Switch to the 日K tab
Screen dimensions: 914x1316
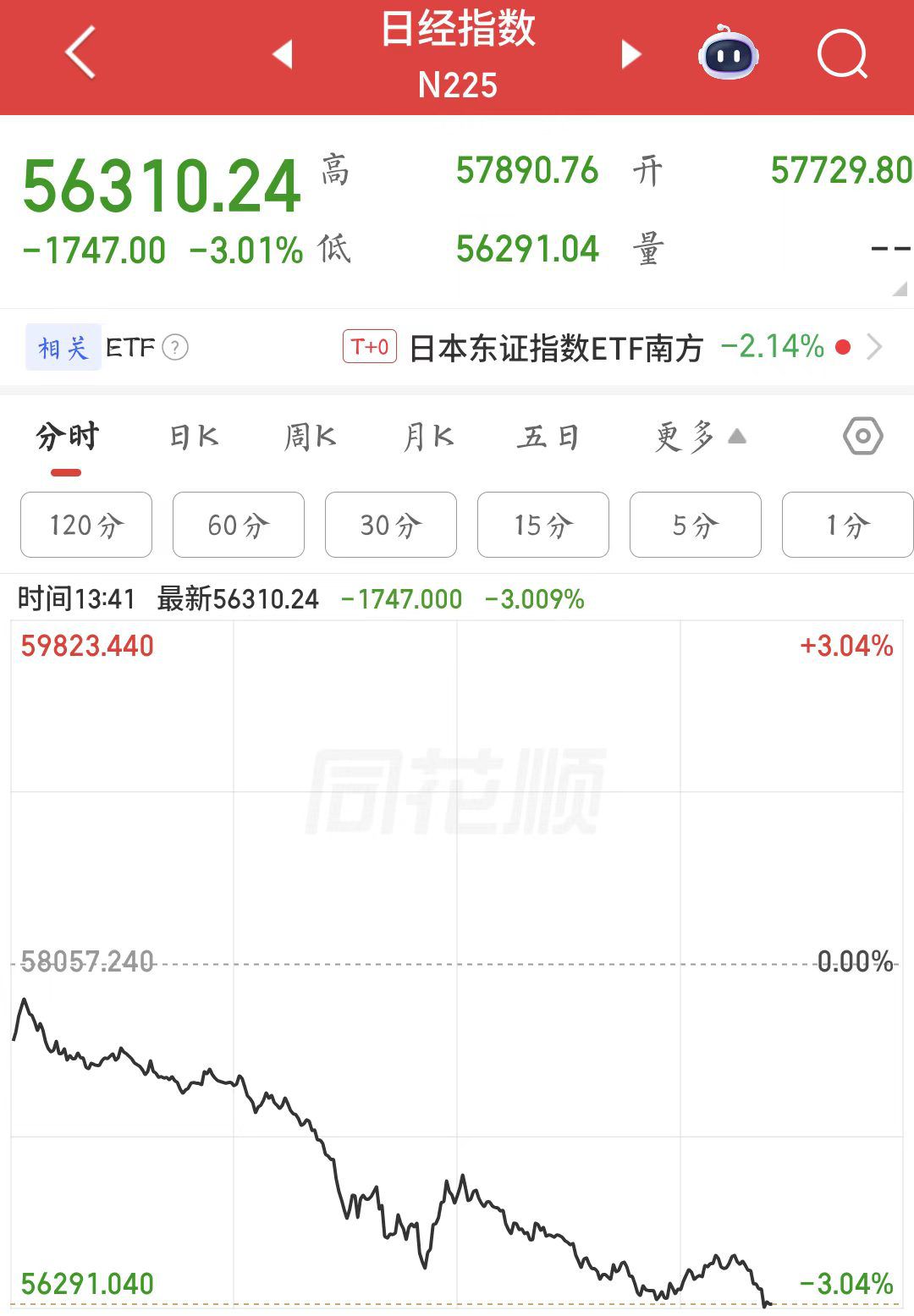[x=194, y=438]
